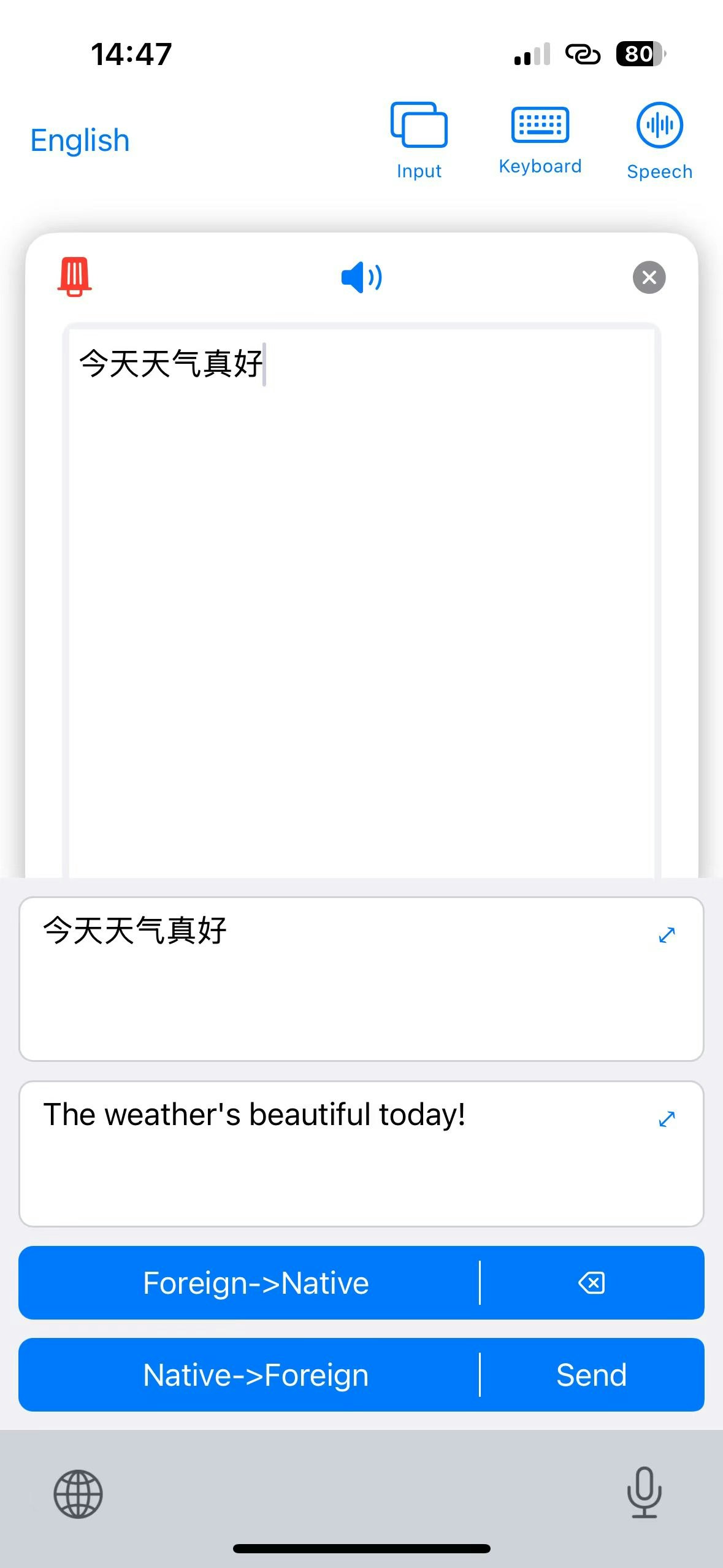Play the text aloud with the speaker icon
723x1568 pixels.
coord(361,277)
